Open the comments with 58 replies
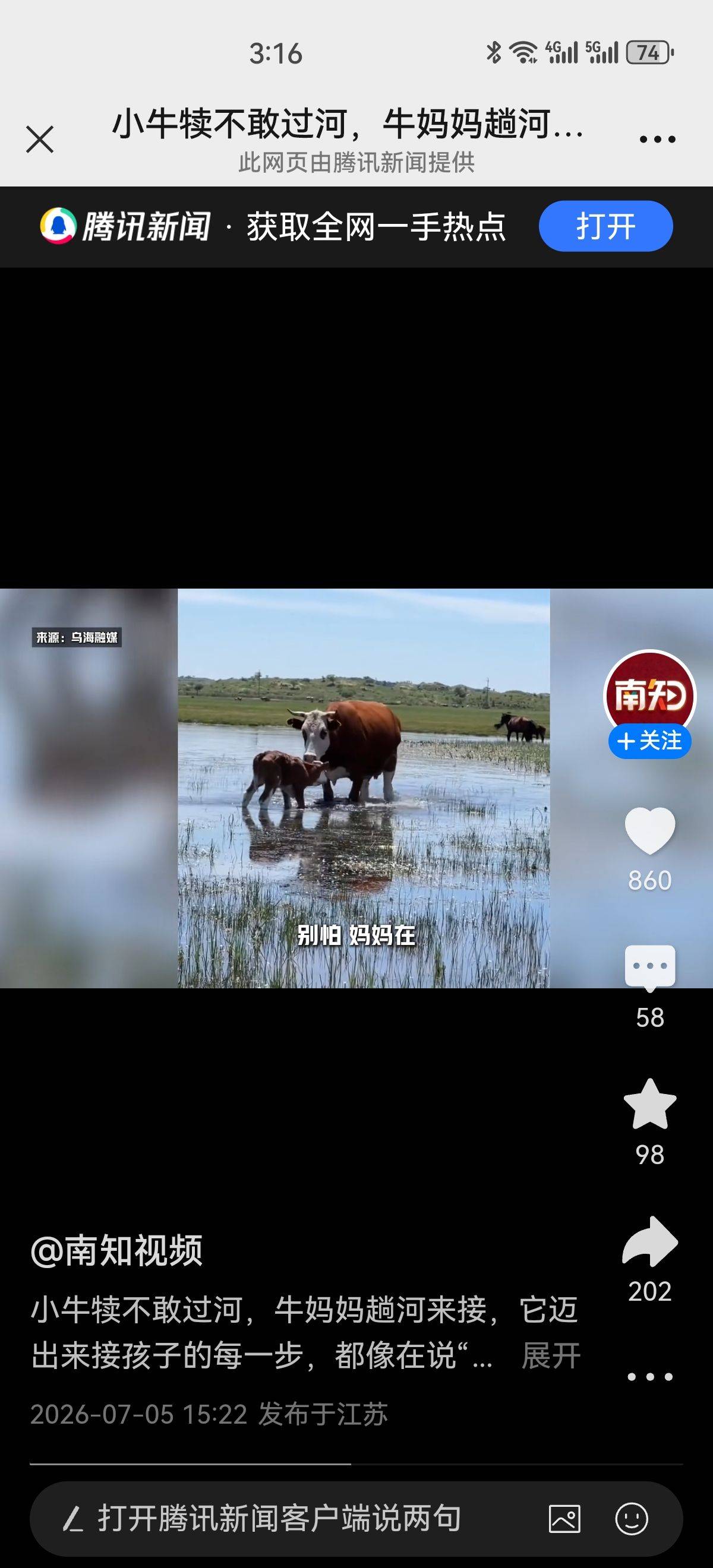Screen dimensions: 713x1568 [649, 968]
